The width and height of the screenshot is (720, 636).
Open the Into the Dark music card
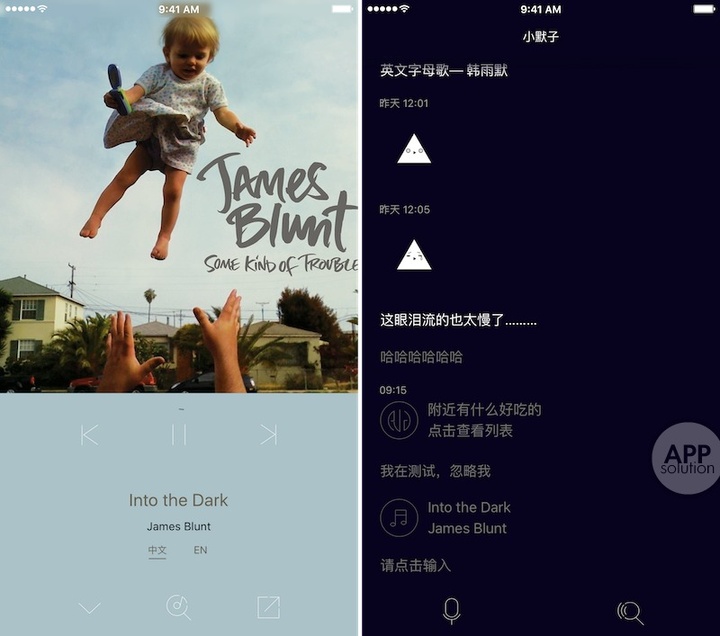(455, 518)
